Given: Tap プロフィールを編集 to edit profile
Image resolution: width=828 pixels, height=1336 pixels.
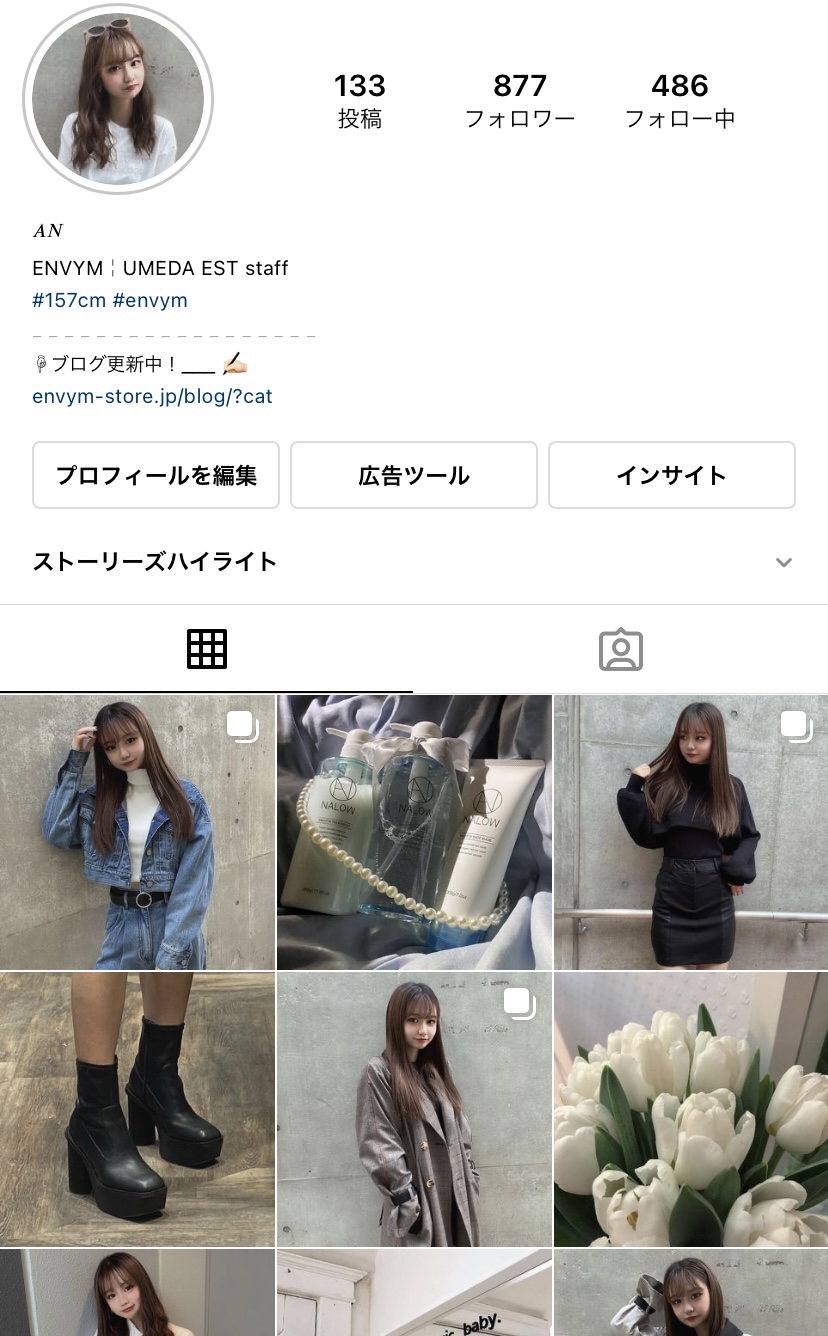Looking at the screenshot, I should [156, 475].
